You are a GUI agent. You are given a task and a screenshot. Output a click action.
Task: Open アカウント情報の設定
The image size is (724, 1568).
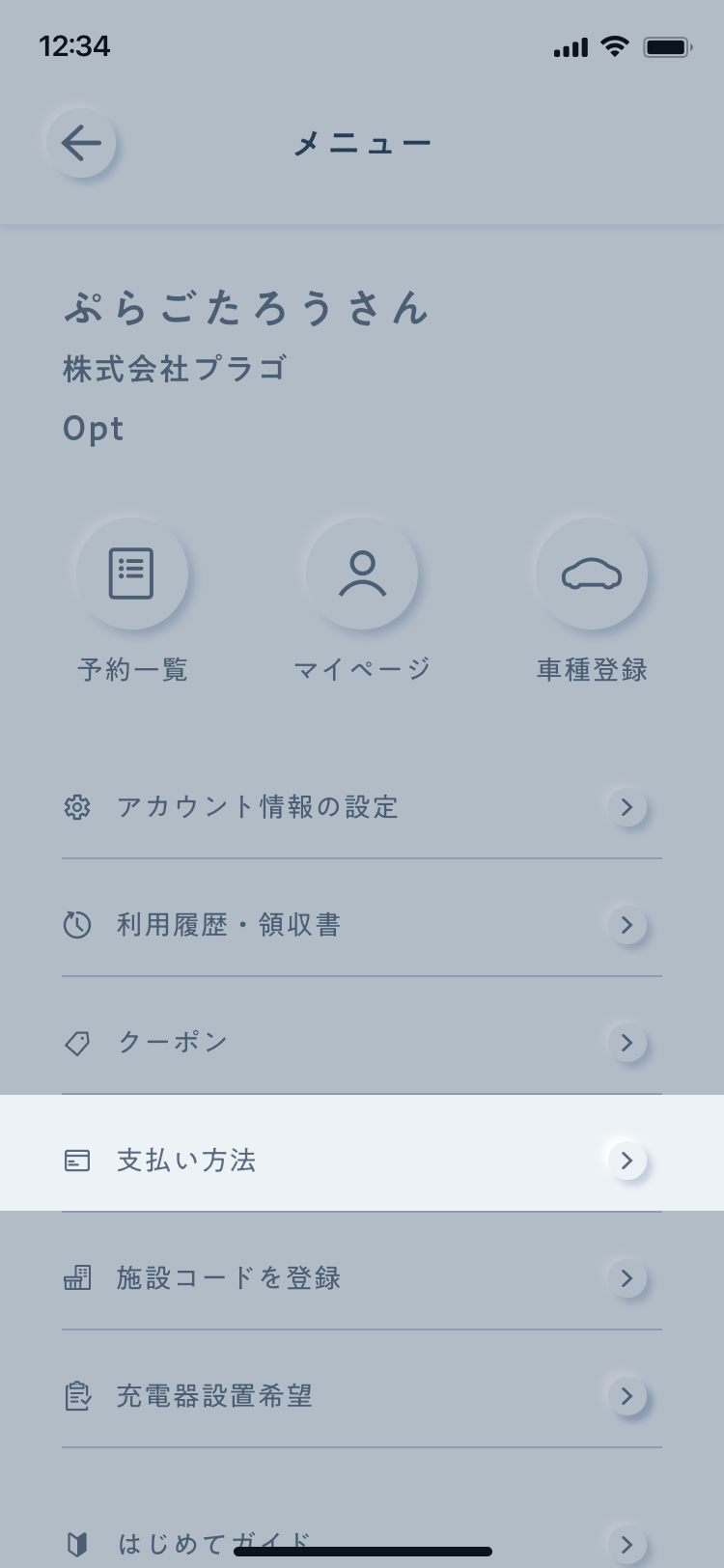tap(362, 807)
